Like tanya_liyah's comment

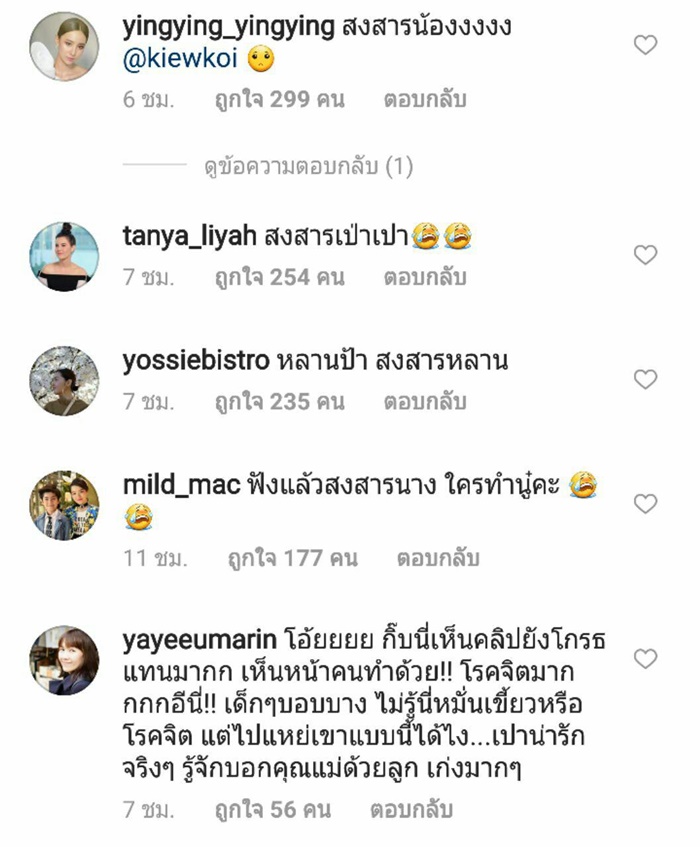pos(646,255)
